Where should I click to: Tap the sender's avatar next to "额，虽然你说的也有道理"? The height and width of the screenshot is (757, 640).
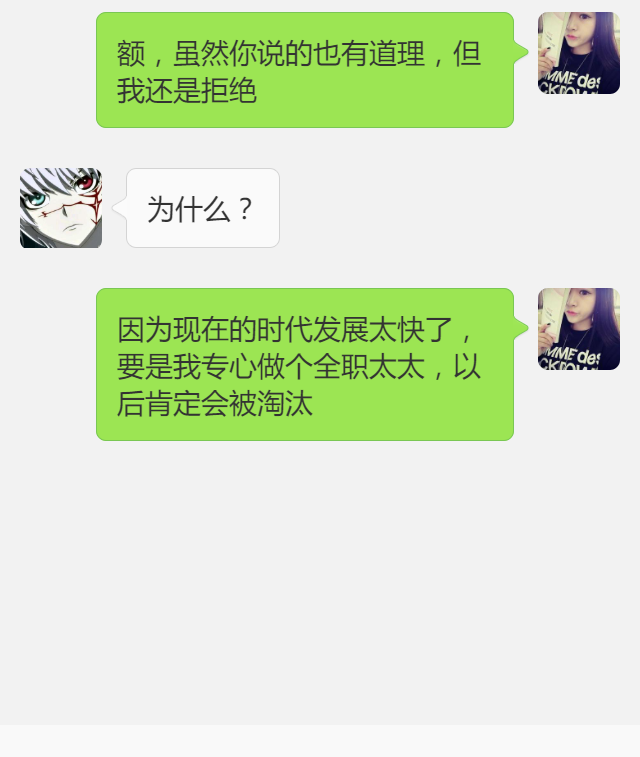(x=578, y=53)
